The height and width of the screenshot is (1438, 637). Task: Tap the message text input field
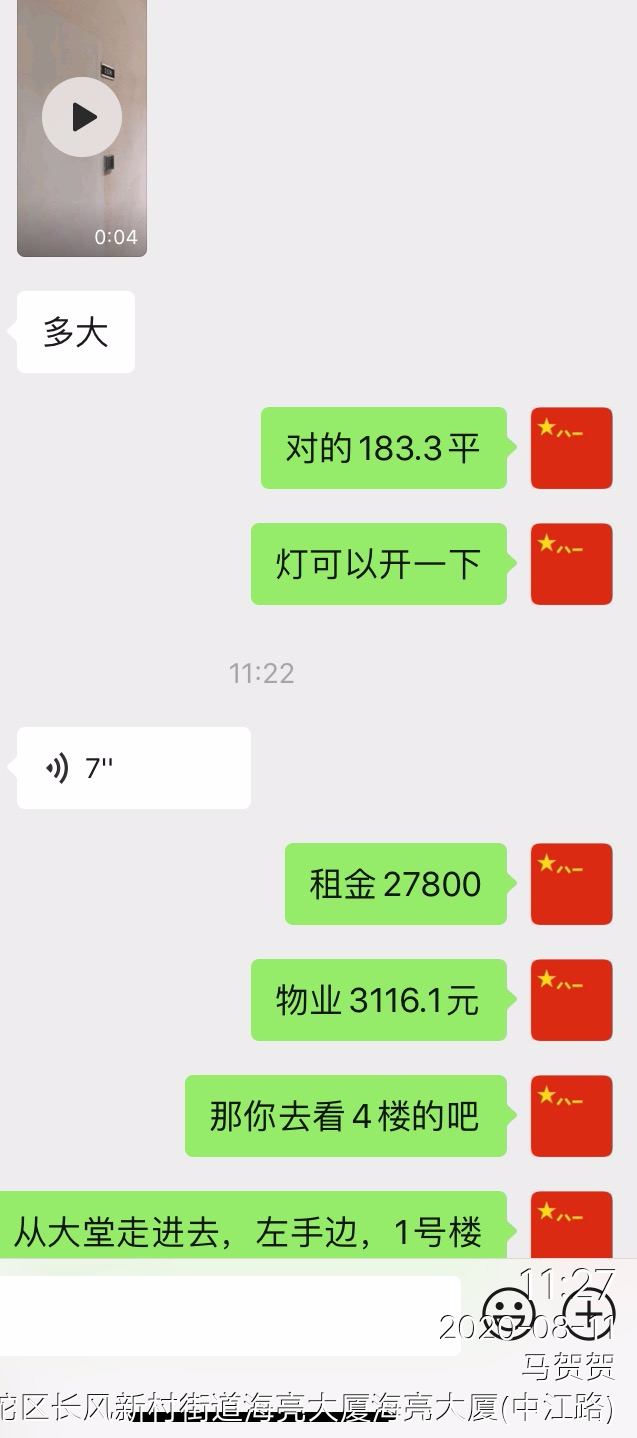coord(230,1315)
